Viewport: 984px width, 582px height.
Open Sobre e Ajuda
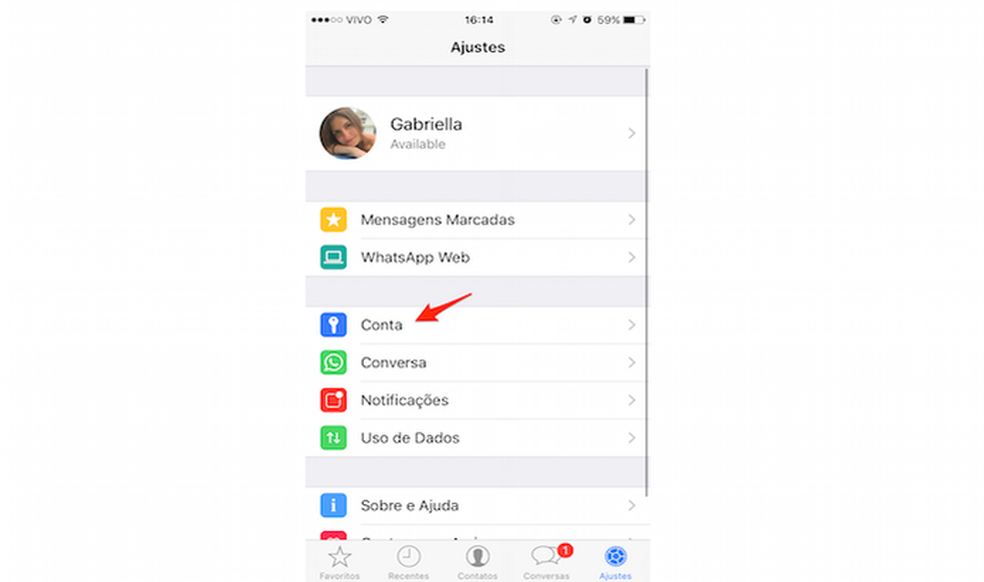coord(476,505)
